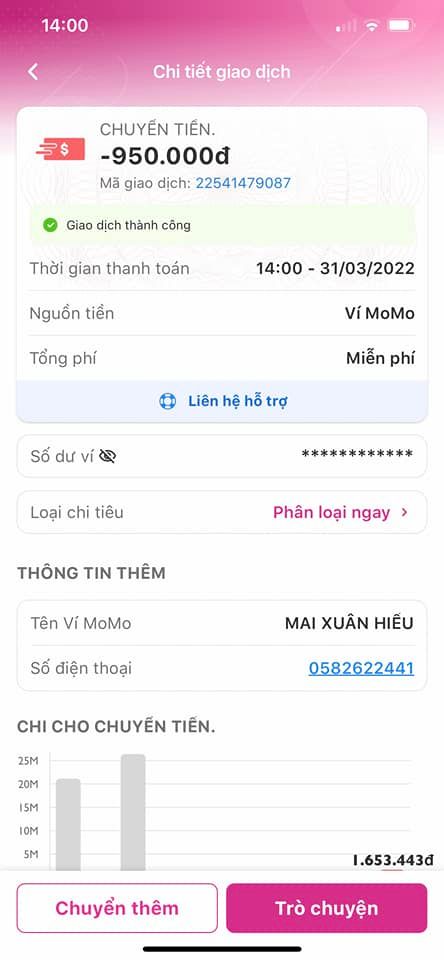Go back from transaction details
The image size is (444, 960).
(33, 72)
